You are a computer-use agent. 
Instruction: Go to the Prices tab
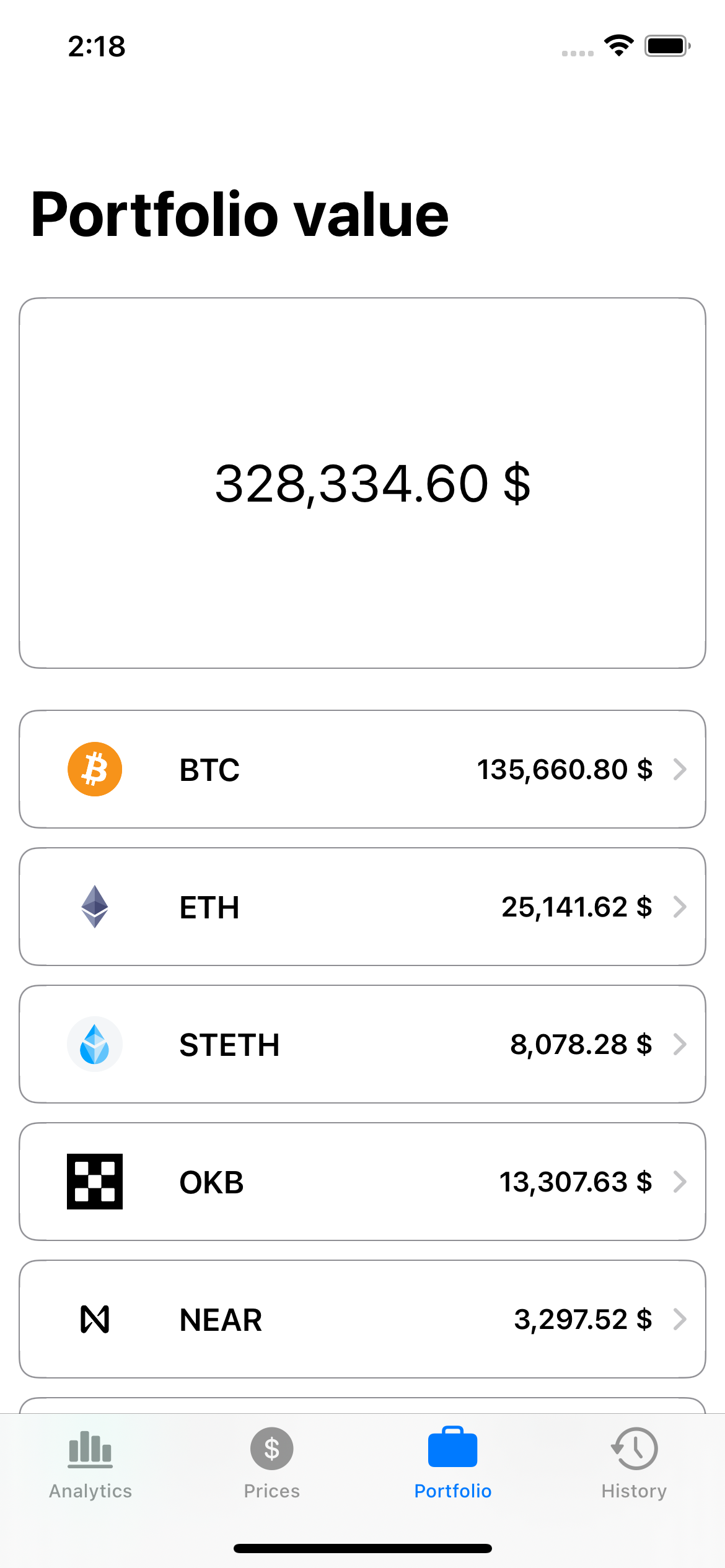271,1464
